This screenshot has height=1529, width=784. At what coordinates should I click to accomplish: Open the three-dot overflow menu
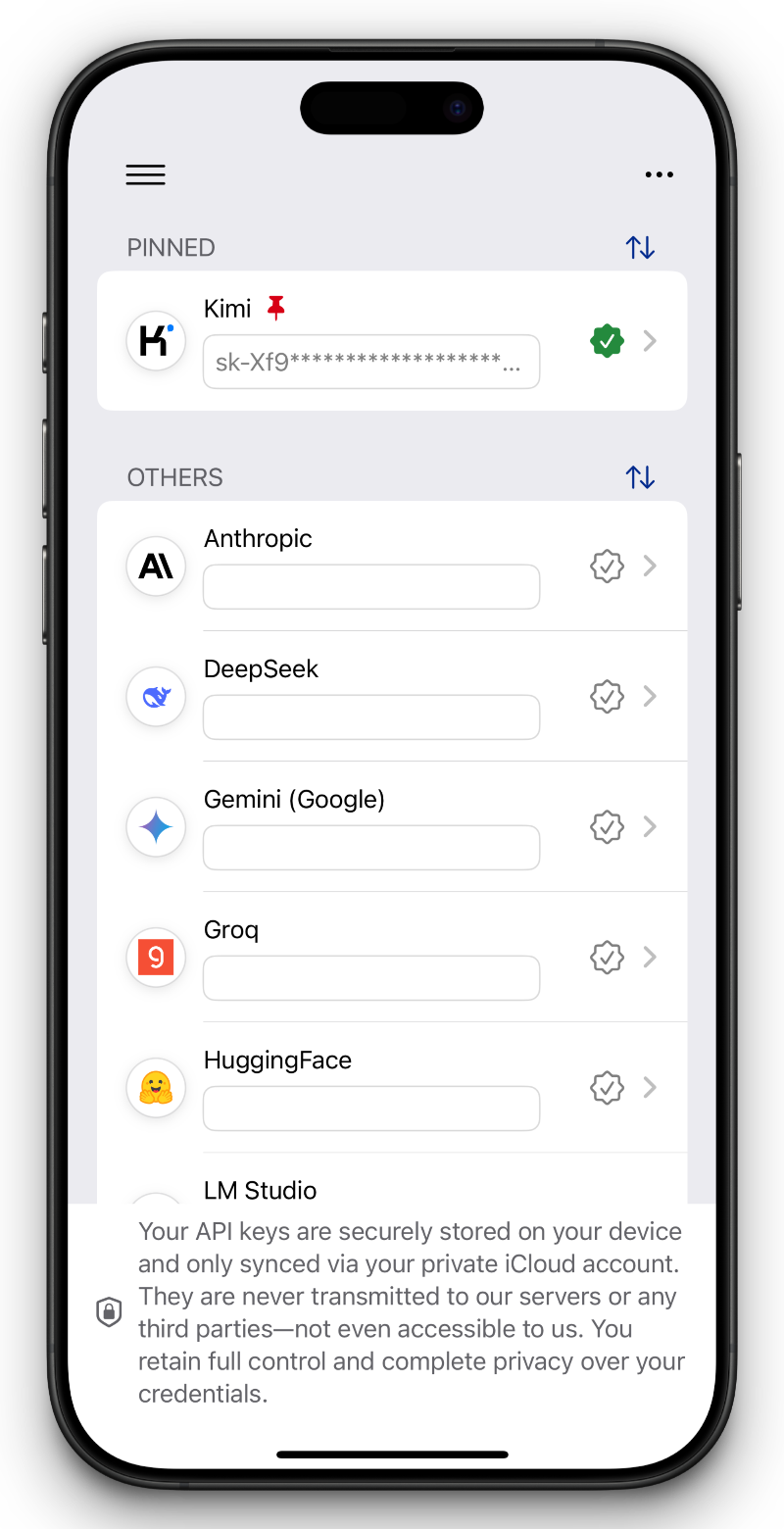(x=659, y=174)
